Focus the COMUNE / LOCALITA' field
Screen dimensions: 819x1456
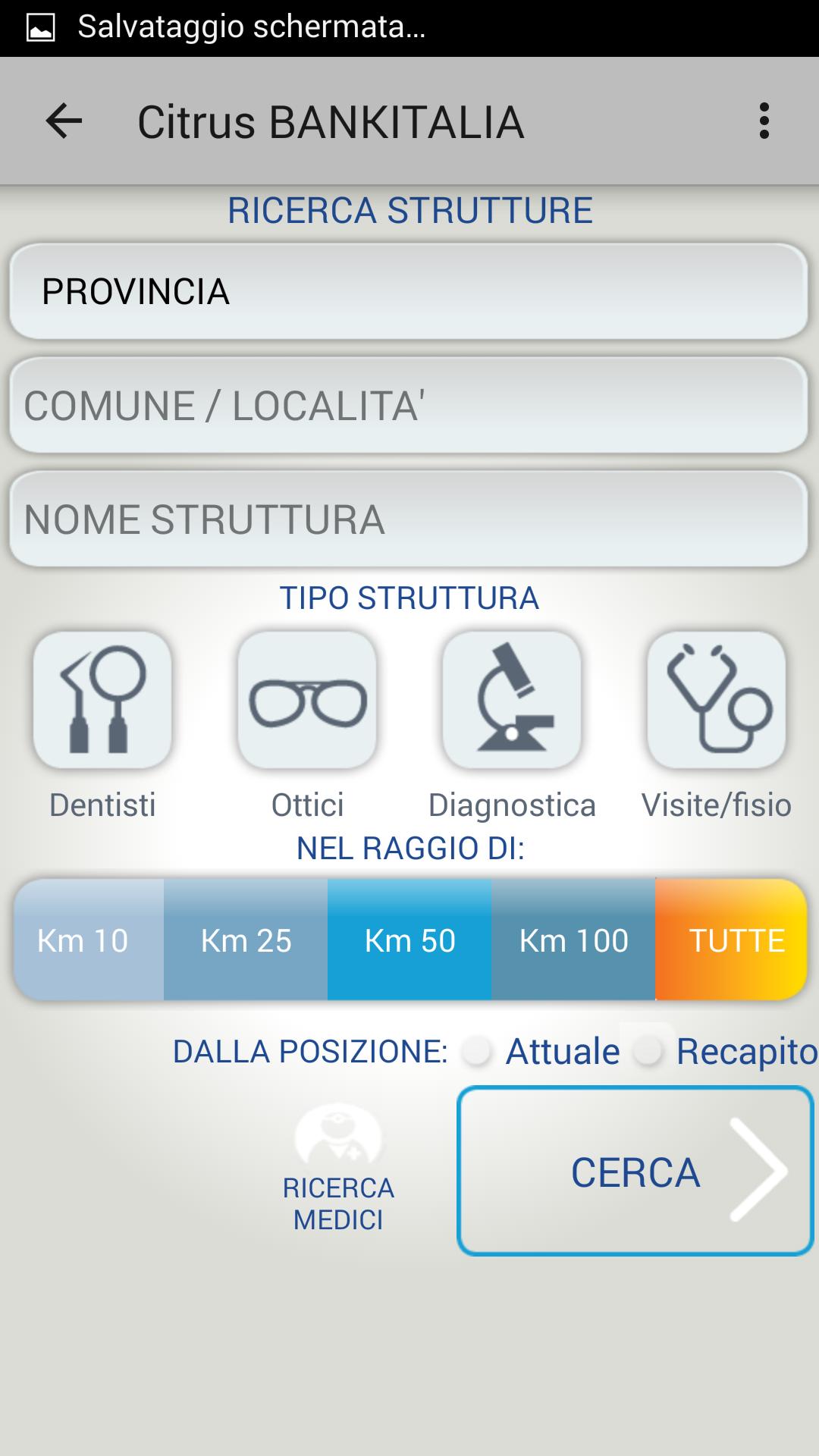[409, 406]
